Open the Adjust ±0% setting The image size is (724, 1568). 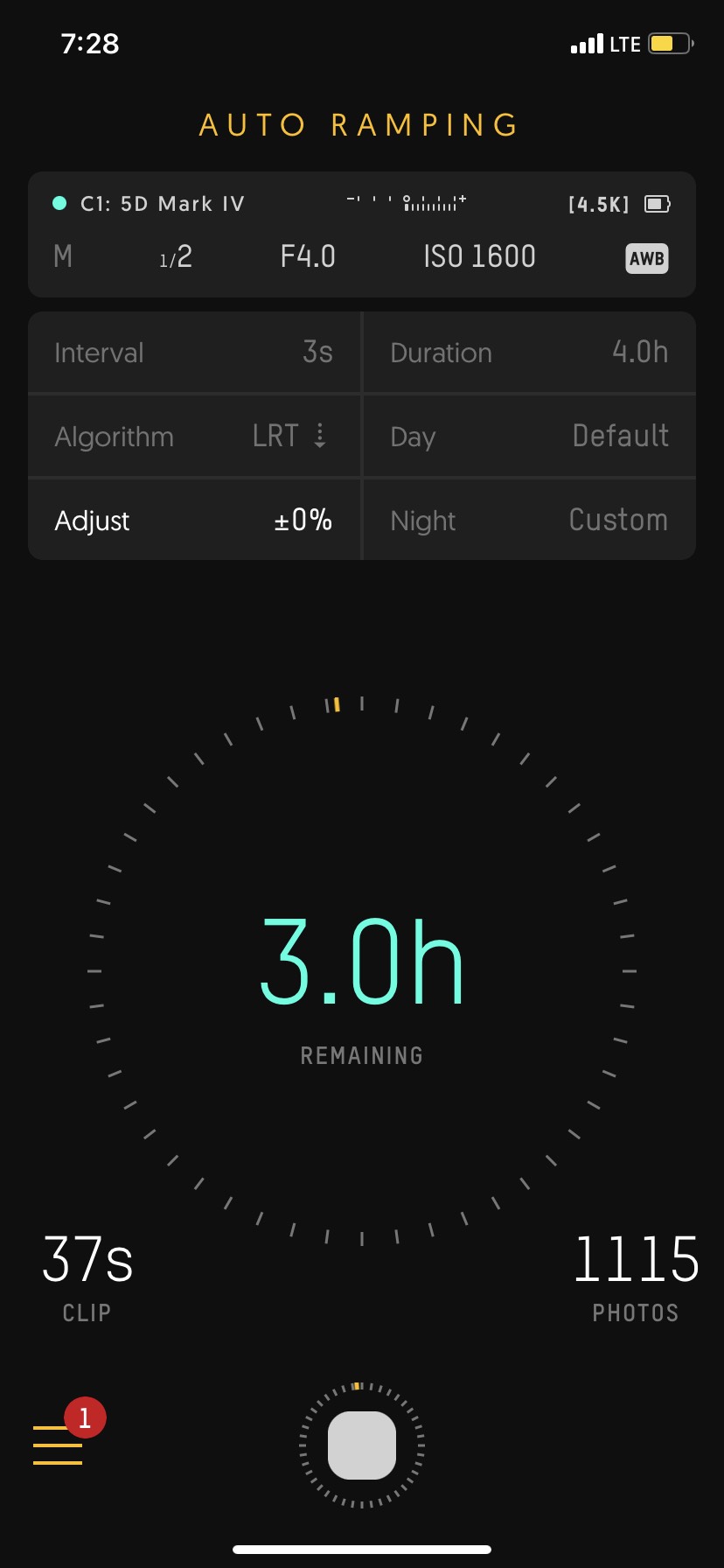(194, 520)
